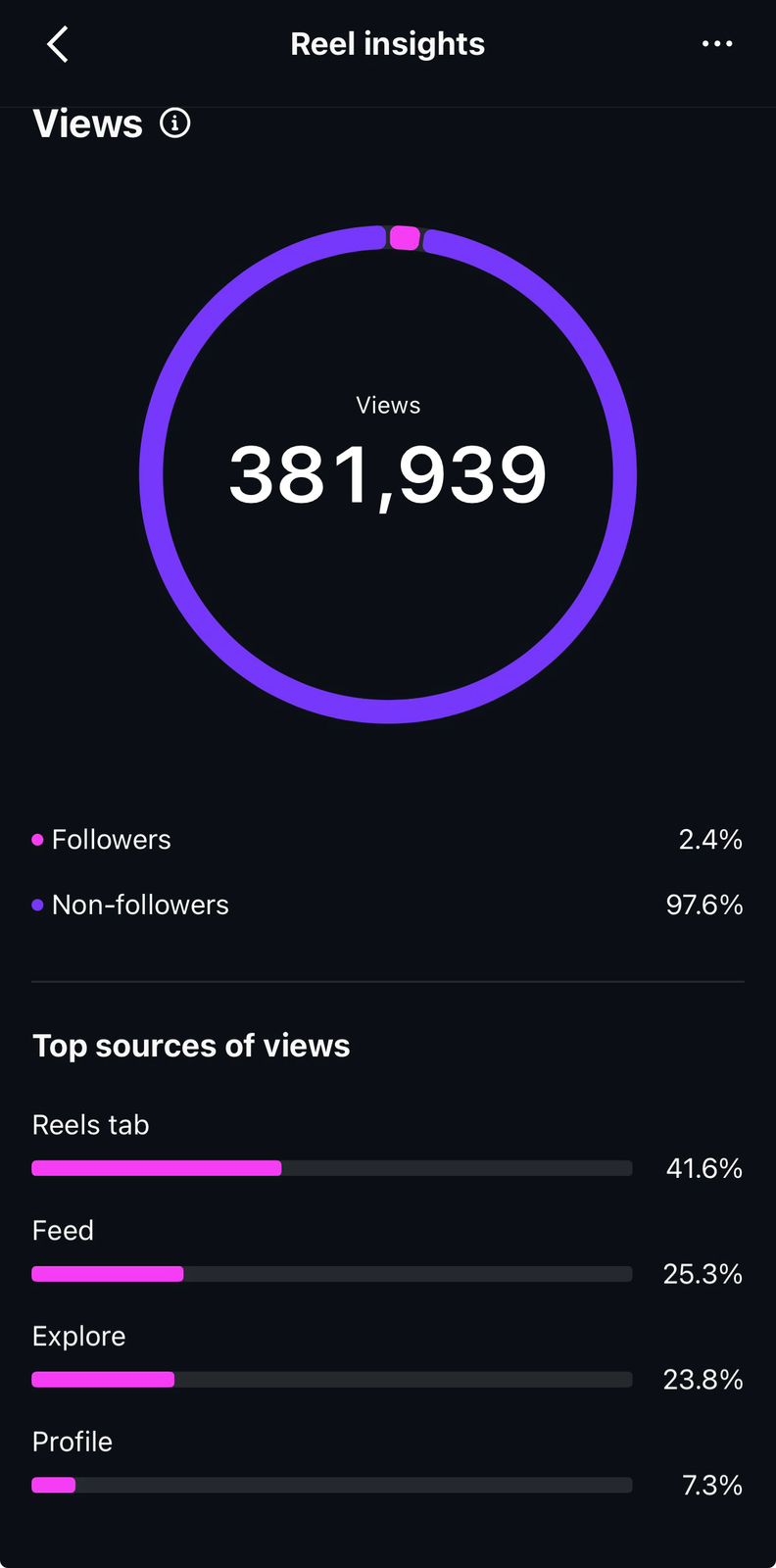
Task: Open the three-dot overflow menu
Action: tap(717, 44)
